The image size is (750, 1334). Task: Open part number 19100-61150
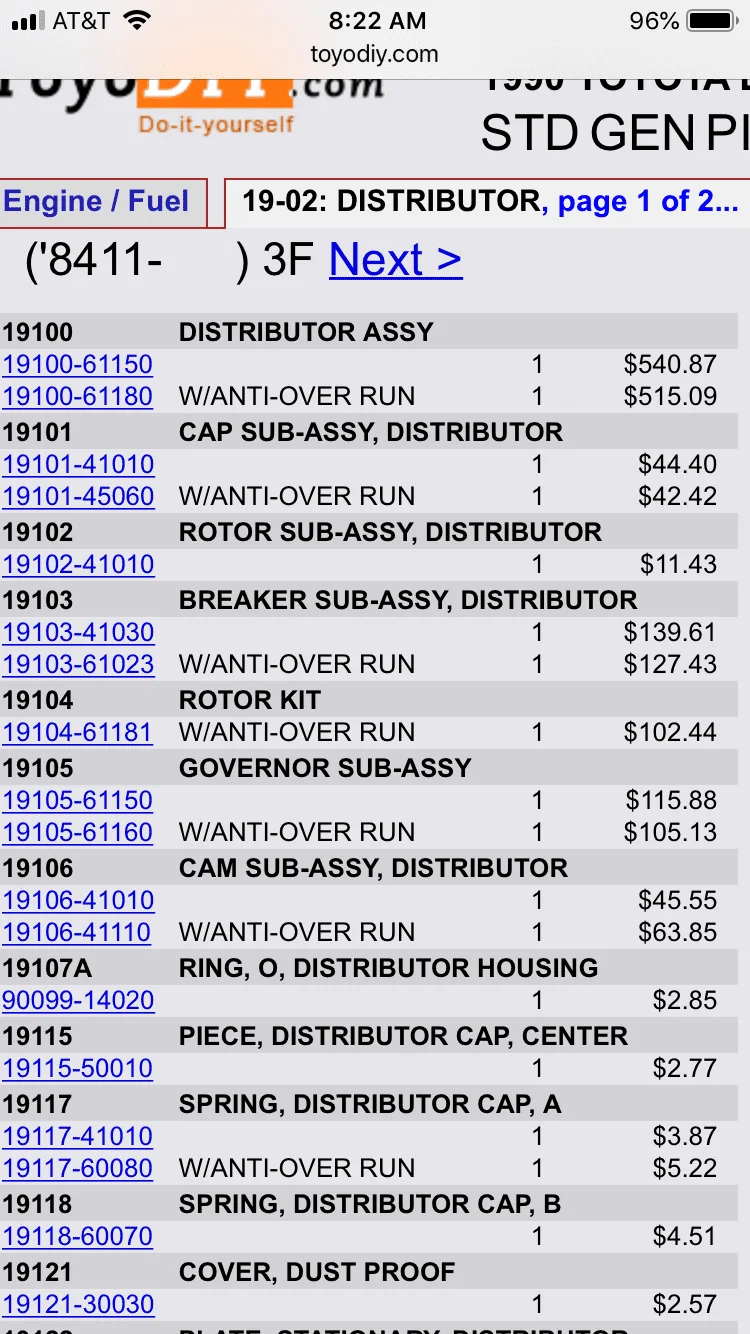(78, 365)
